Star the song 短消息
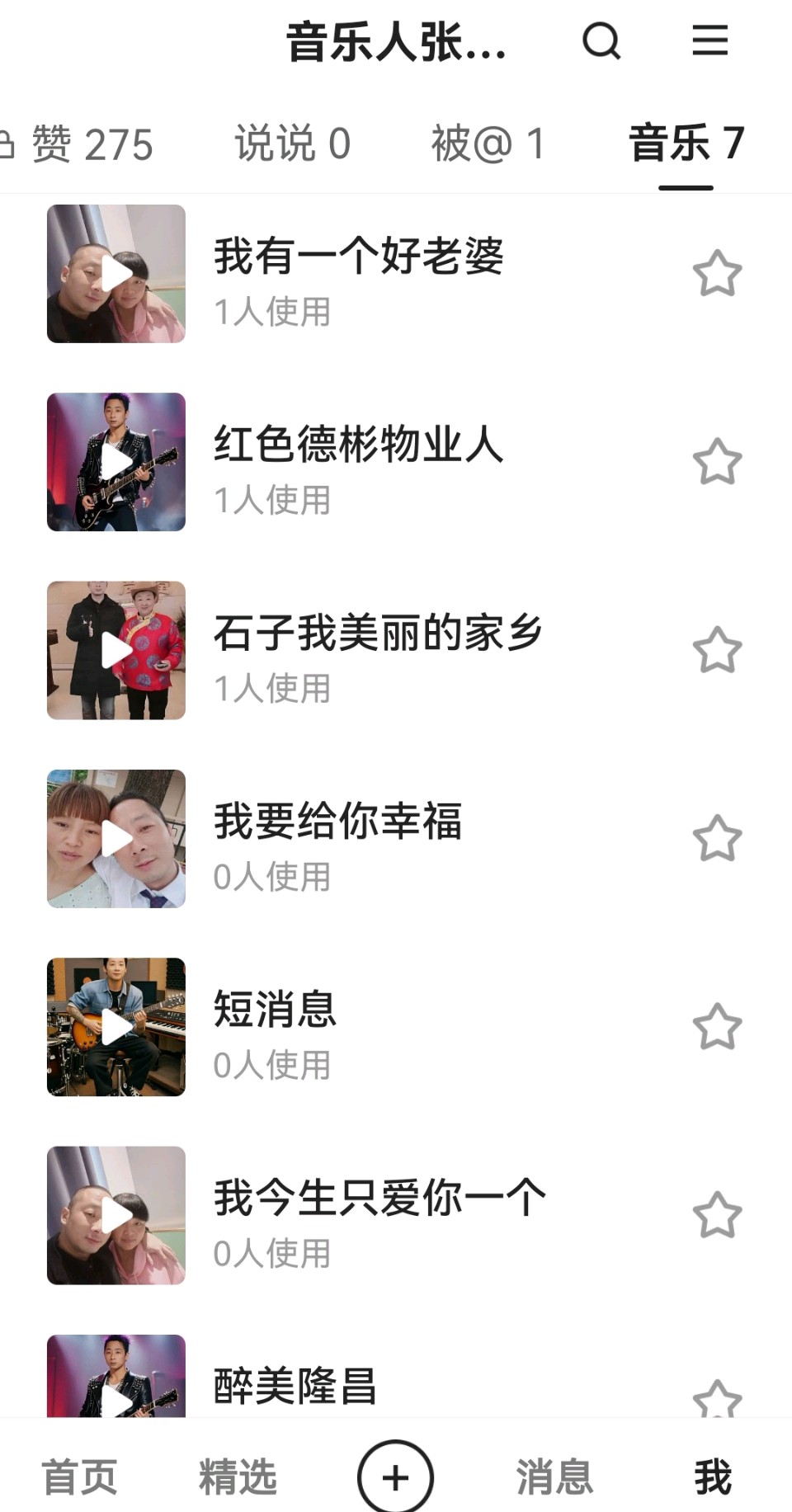This screenshot has width=792, height=1512. [717, 1027]
